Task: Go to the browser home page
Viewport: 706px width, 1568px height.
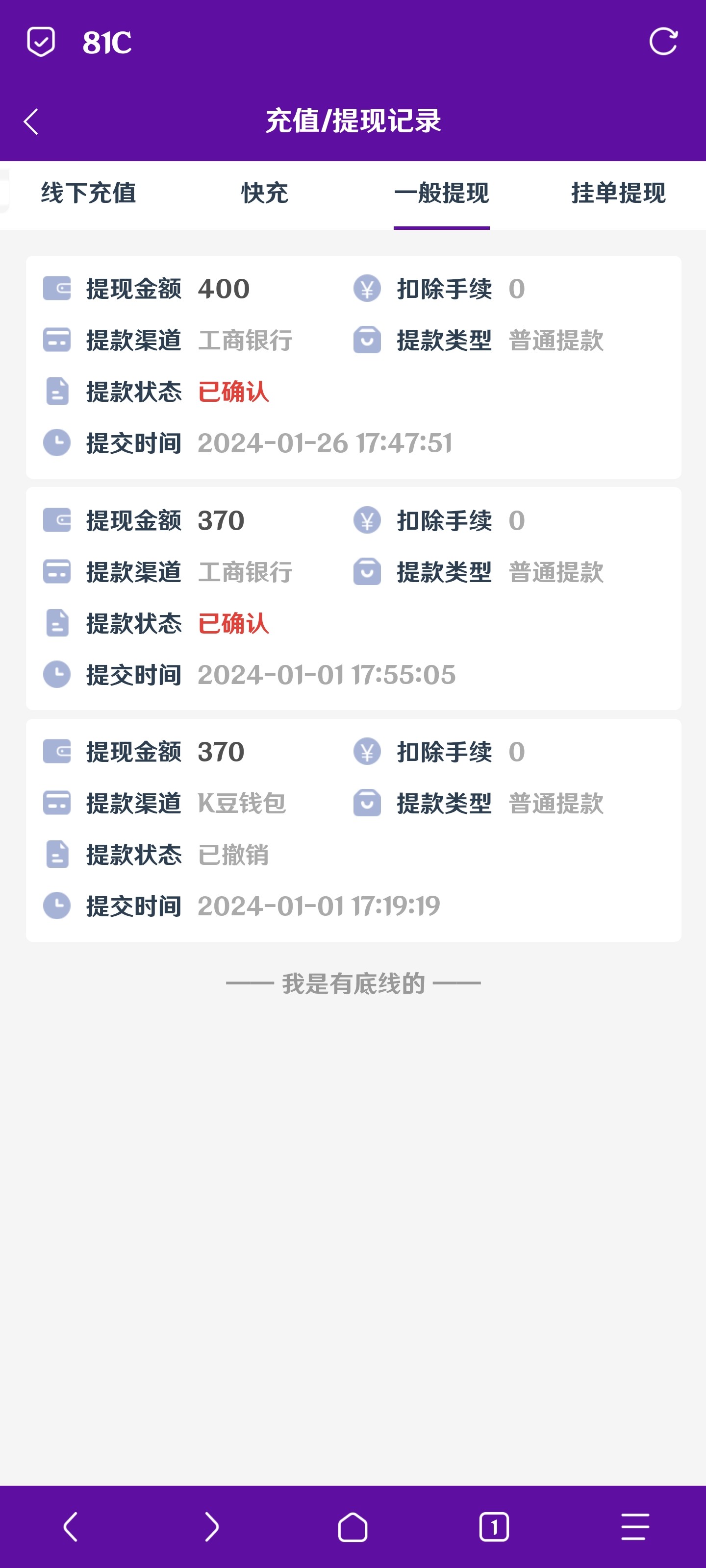Action: 353,1526
